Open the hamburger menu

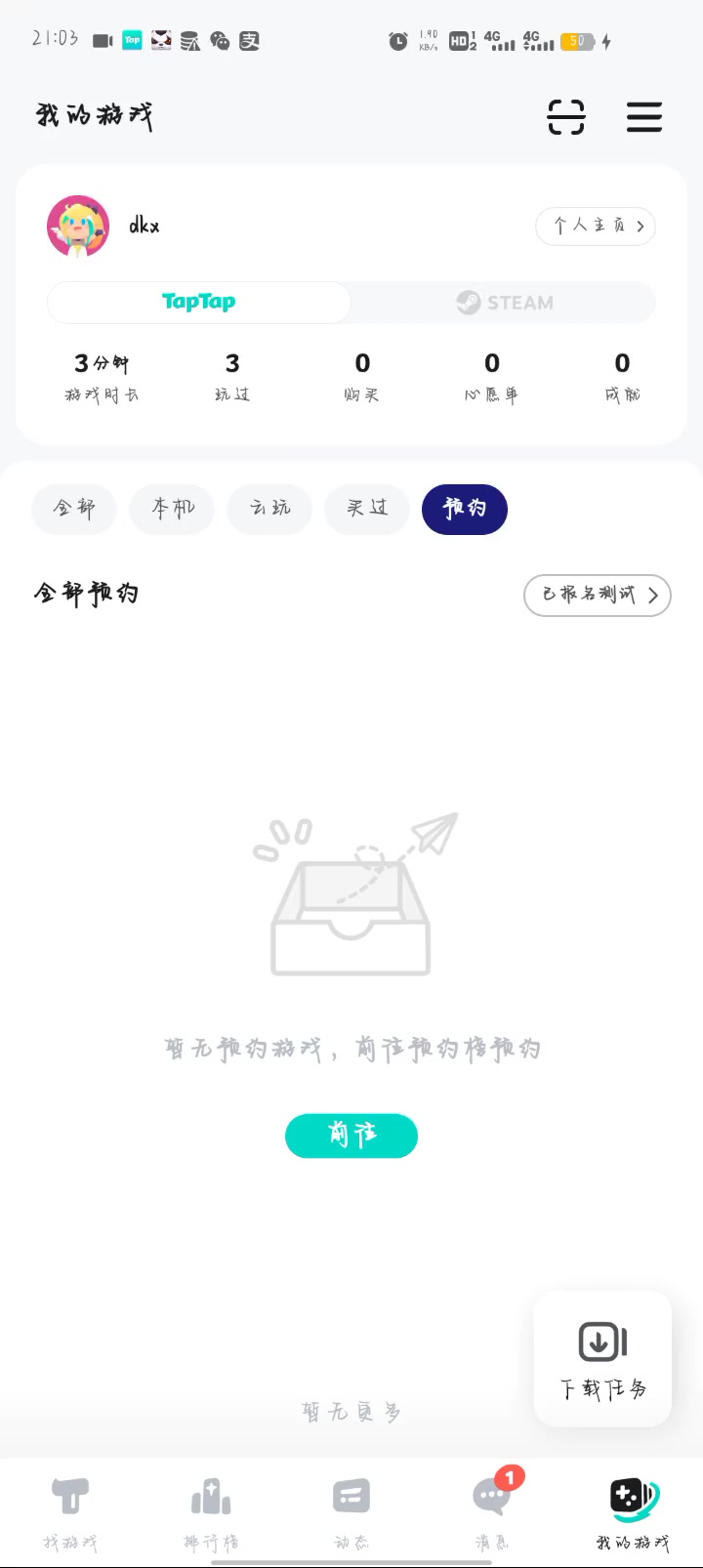pos(644,117)
